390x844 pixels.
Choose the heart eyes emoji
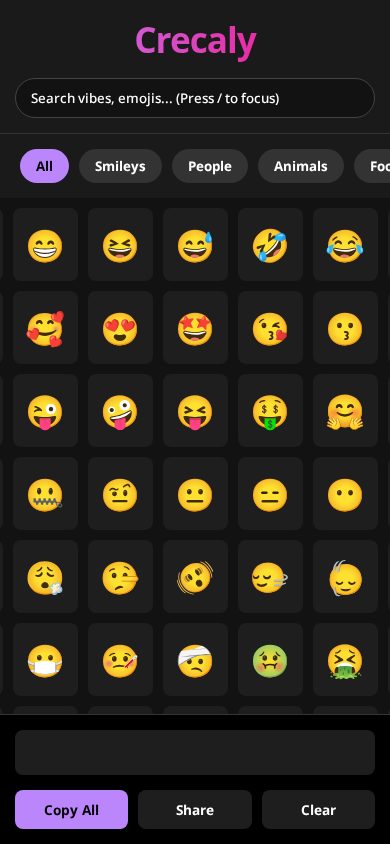coord(120,328)
